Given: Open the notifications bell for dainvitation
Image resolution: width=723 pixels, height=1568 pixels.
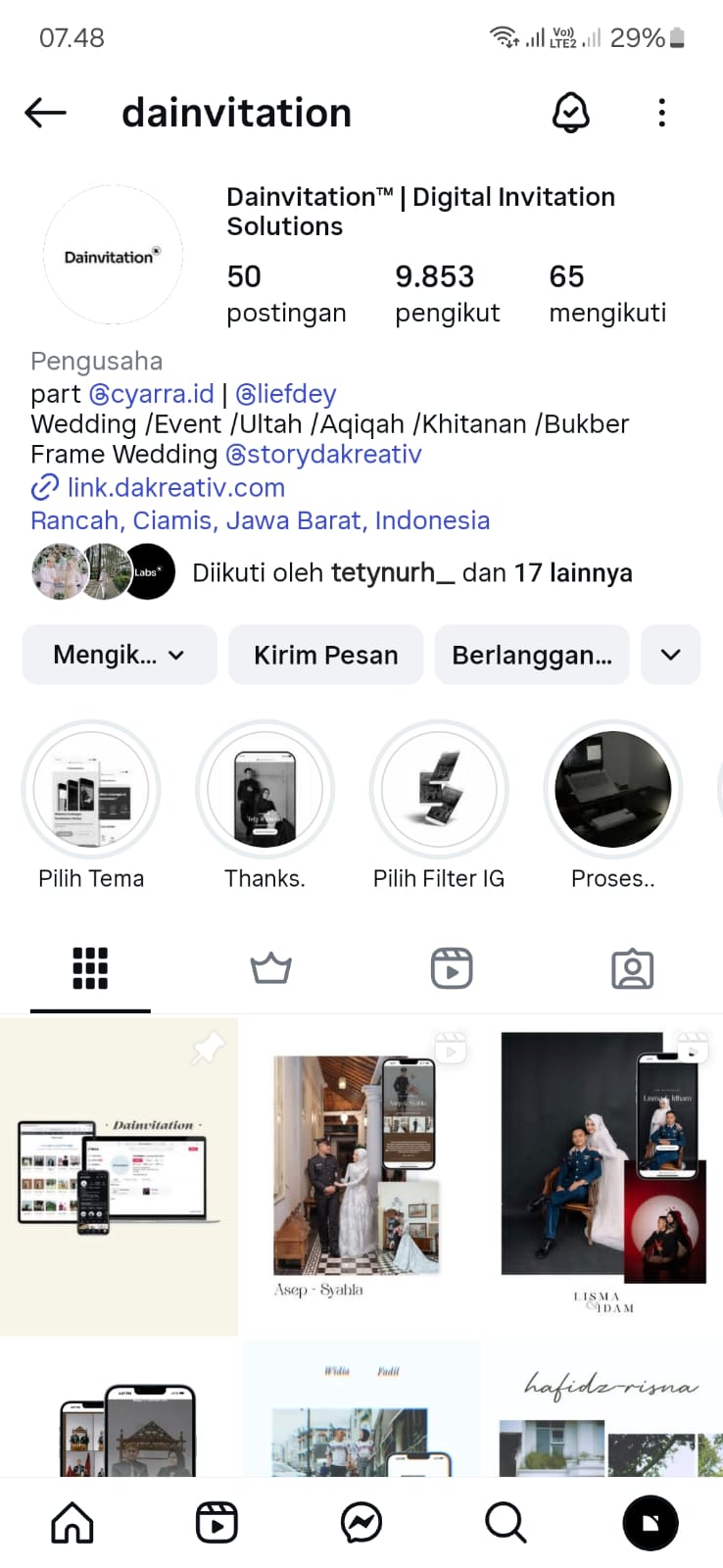Looking at the screenshot, I should pos(570,114).
